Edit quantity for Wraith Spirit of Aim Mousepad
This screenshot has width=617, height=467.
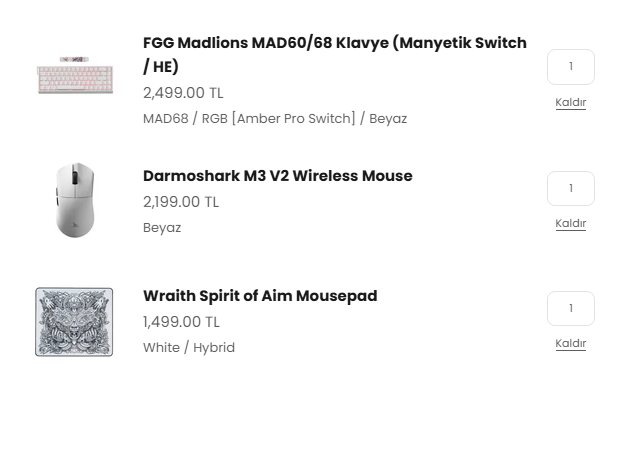click(x=570, y=308)
